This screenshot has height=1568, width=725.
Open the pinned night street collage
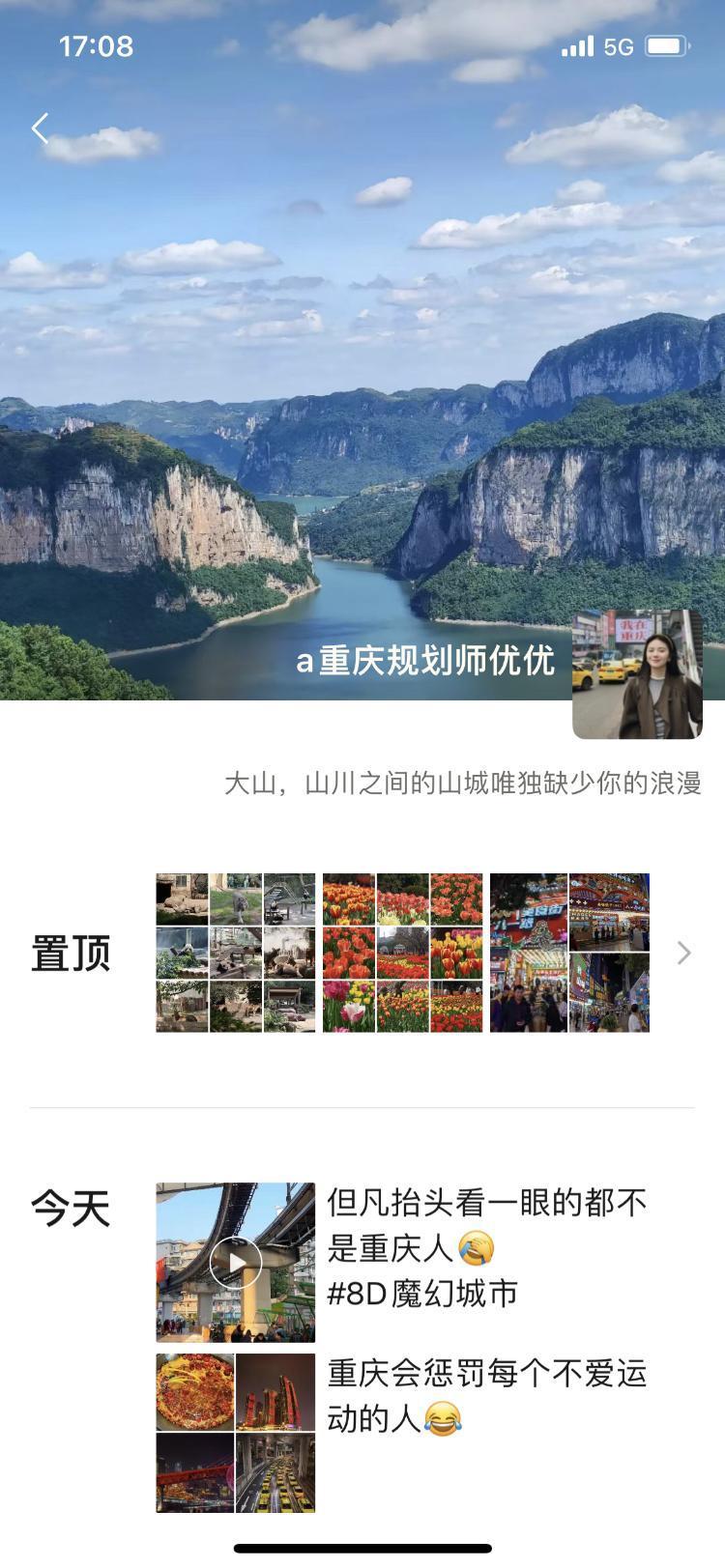[569, 953]
